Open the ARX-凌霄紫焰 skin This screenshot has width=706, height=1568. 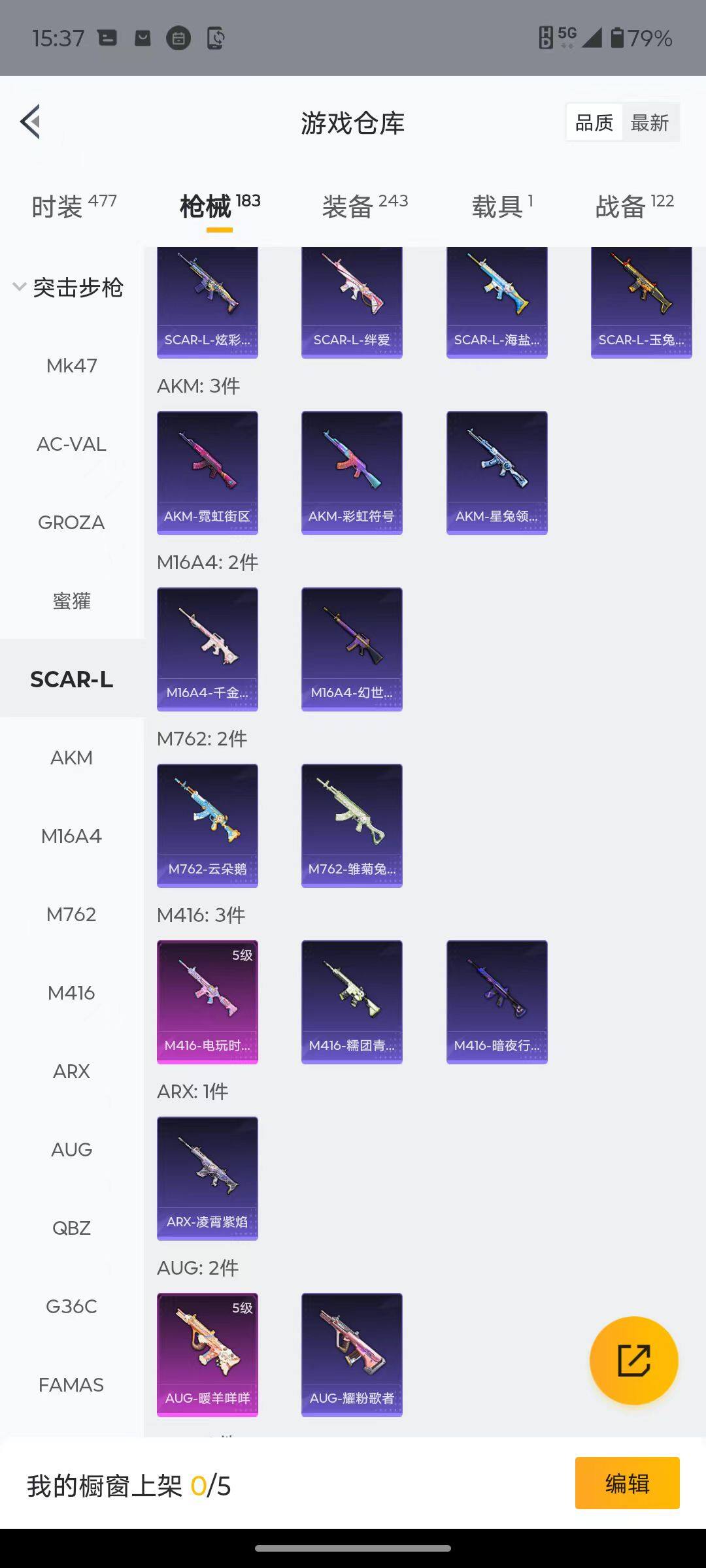tap(207, 1178)
